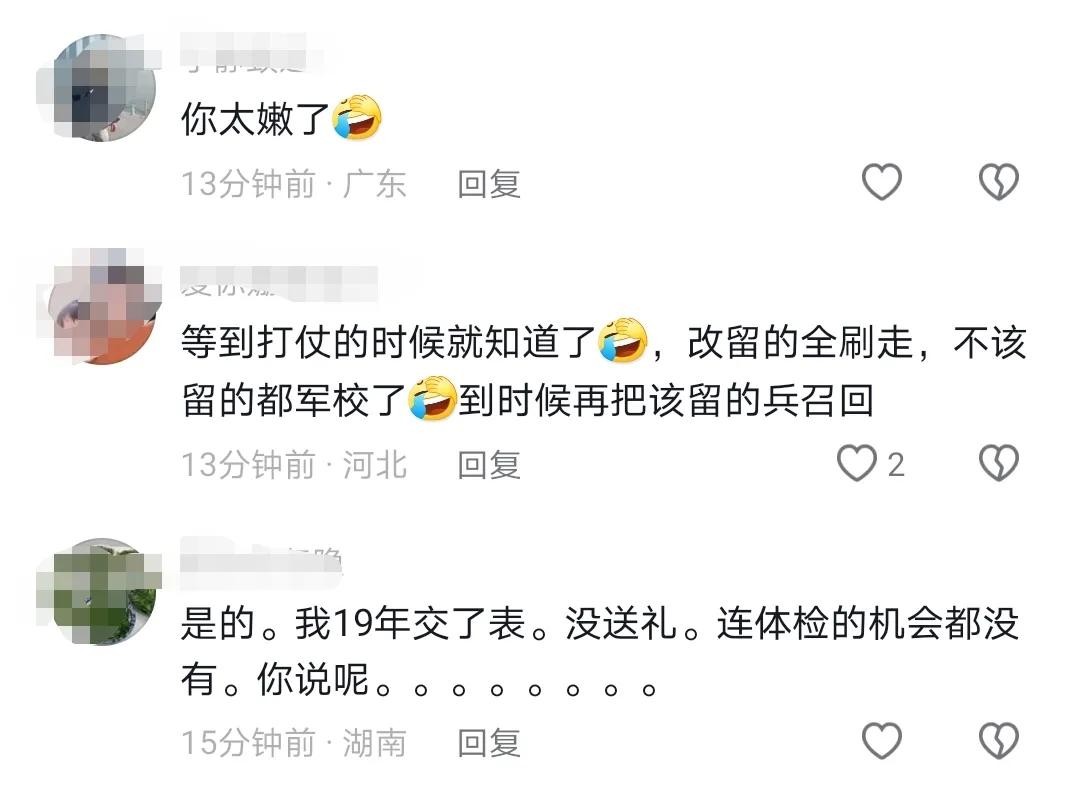This screenshot has height=796, width=1080.
Task: Like the comment from 广东
Action: click(x=881, y=182)
